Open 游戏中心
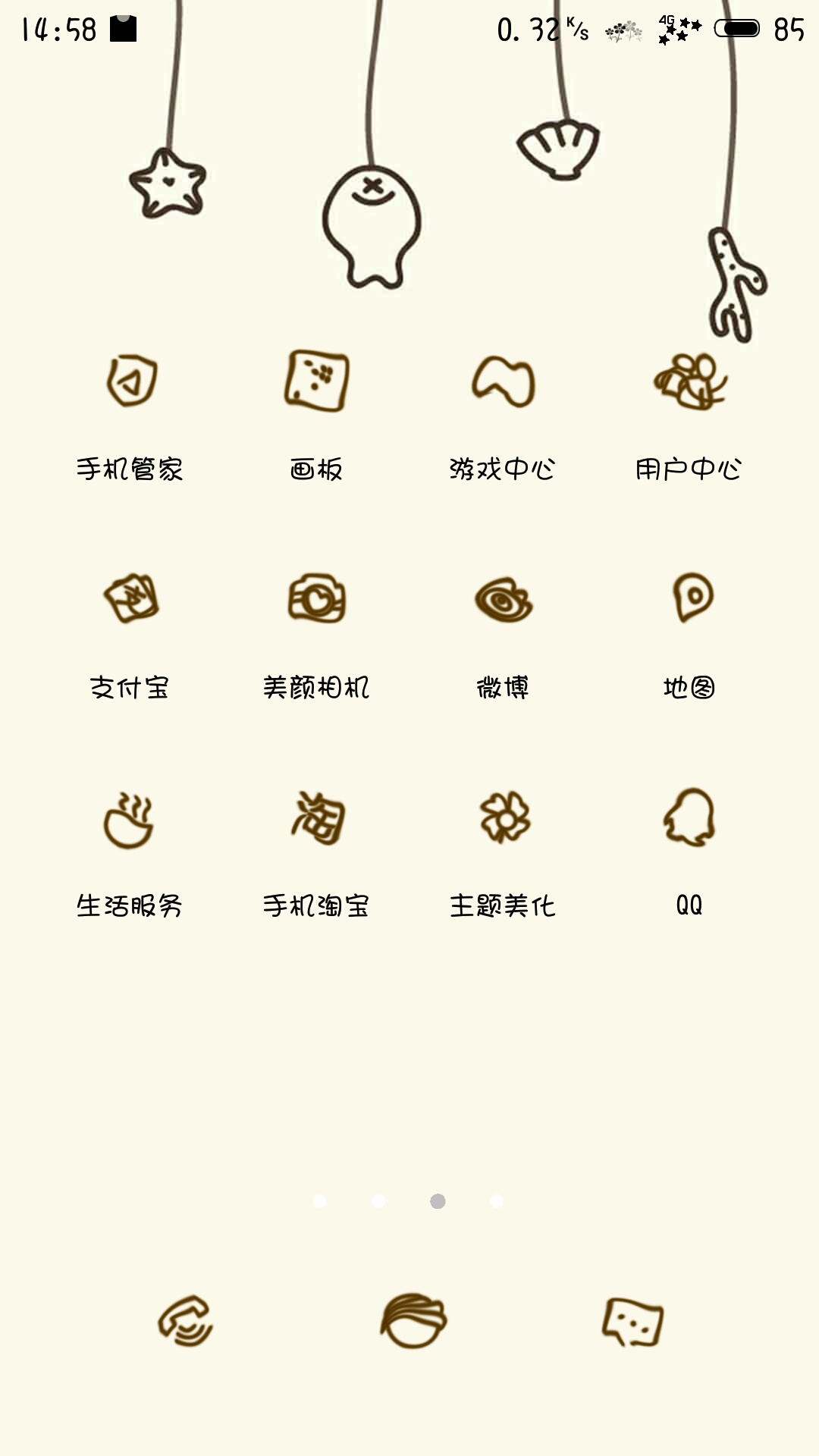The image size is (819, 1456). pyautogui.click(x=503, y=381)
